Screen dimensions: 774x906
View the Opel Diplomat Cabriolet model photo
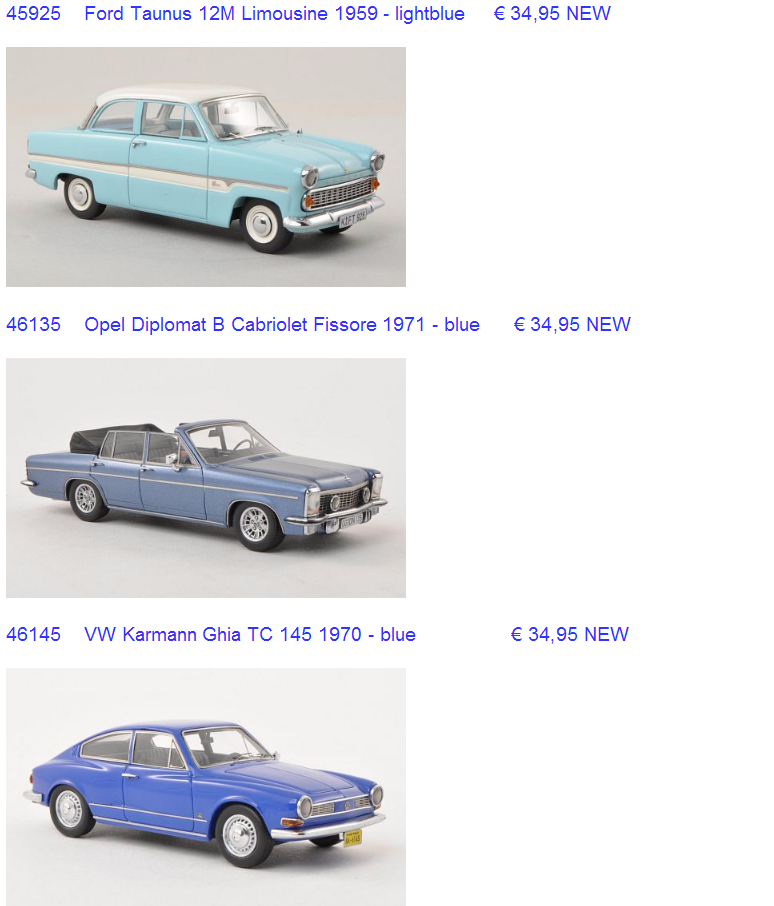point(206,478)
